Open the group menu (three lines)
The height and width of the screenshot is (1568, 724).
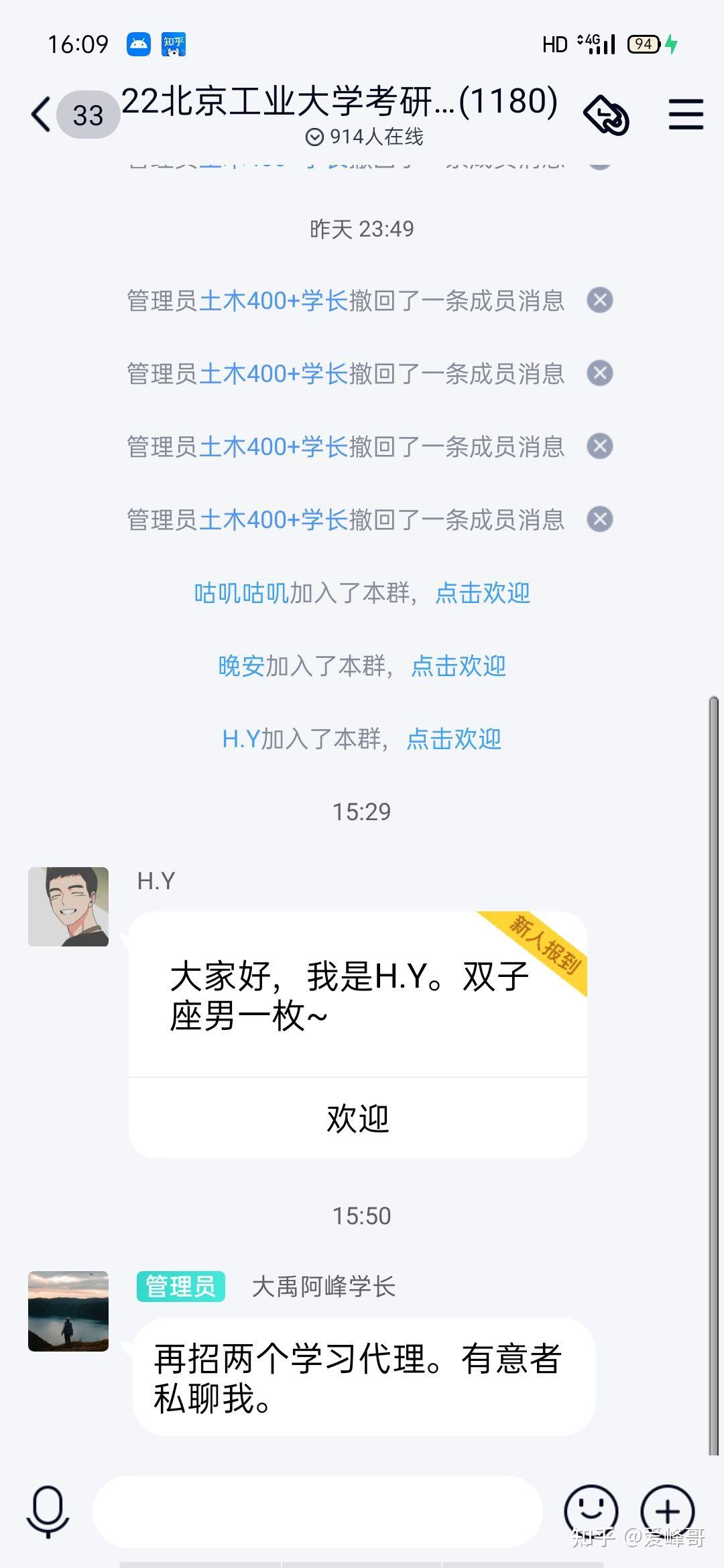pos(686,115)
